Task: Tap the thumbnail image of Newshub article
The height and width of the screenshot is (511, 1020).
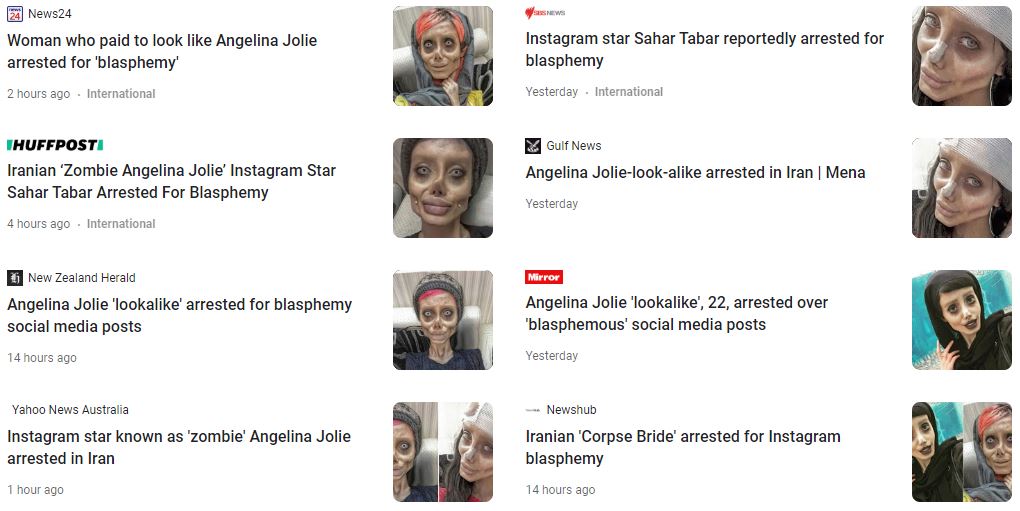Action: click(961, 452)
